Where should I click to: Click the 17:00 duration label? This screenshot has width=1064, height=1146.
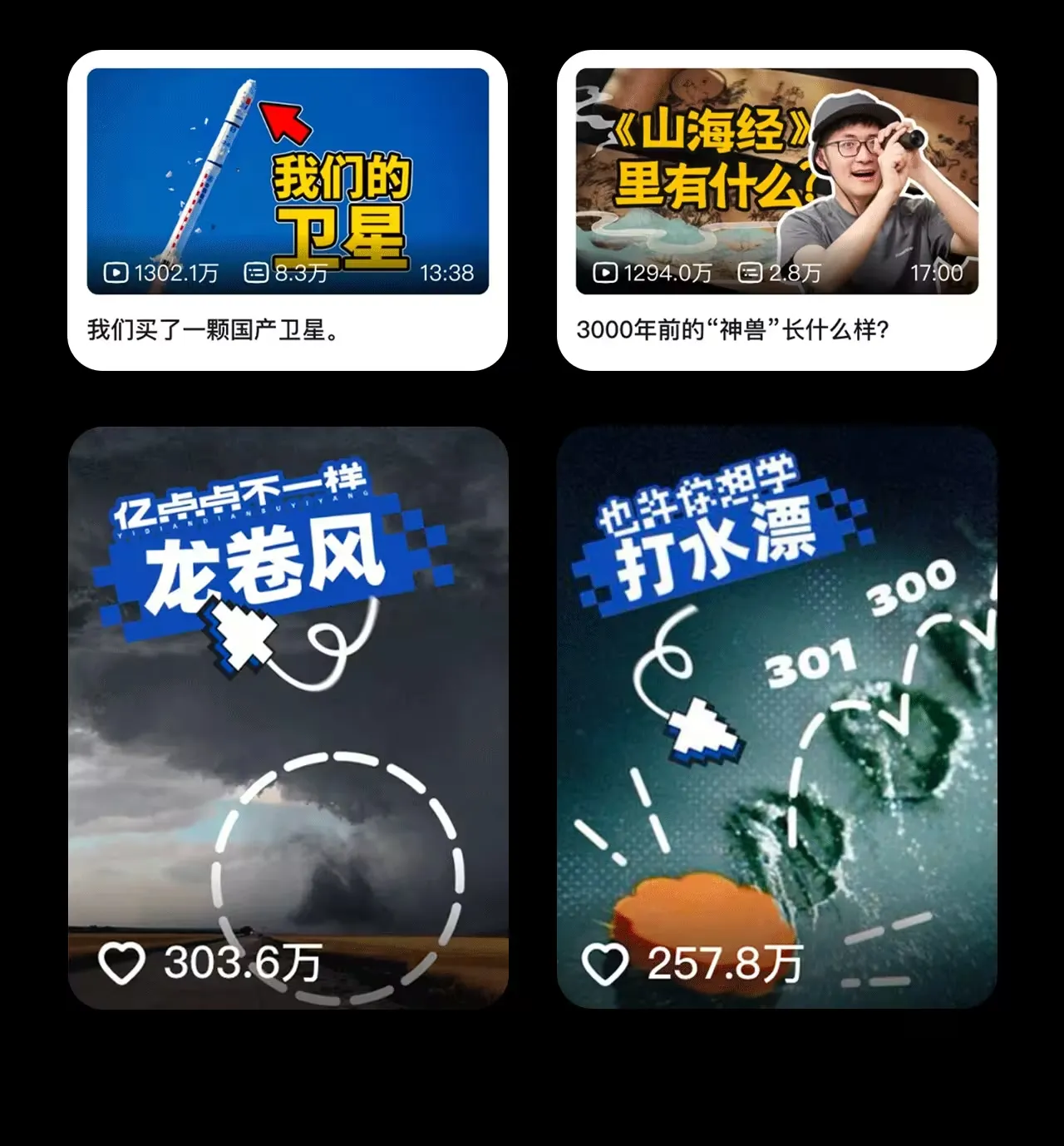click(937, 272)
